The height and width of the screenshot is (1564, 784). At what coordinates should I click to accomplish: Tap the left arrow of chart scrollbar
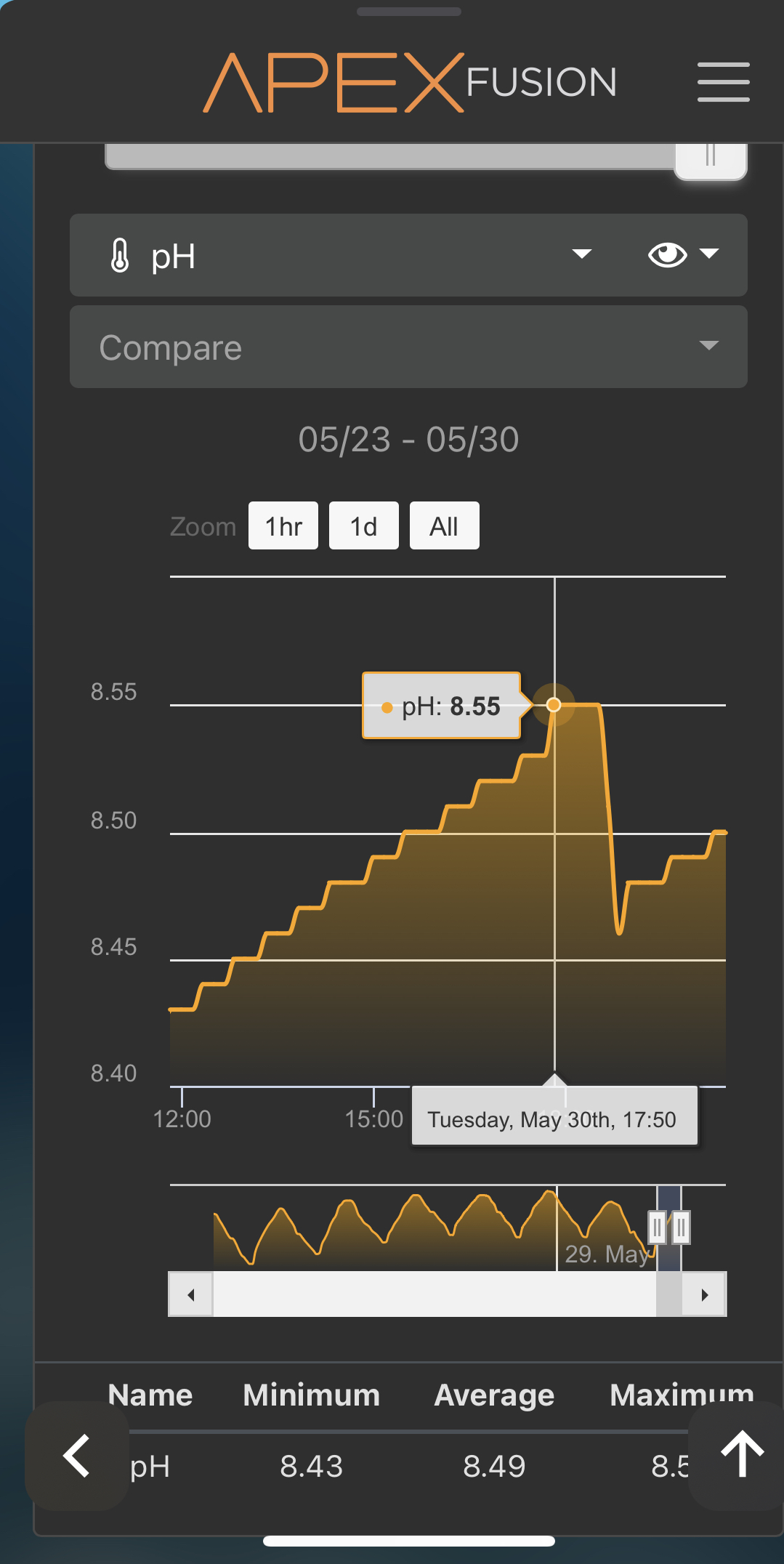pyautogui.click(x=191, y=1294)
